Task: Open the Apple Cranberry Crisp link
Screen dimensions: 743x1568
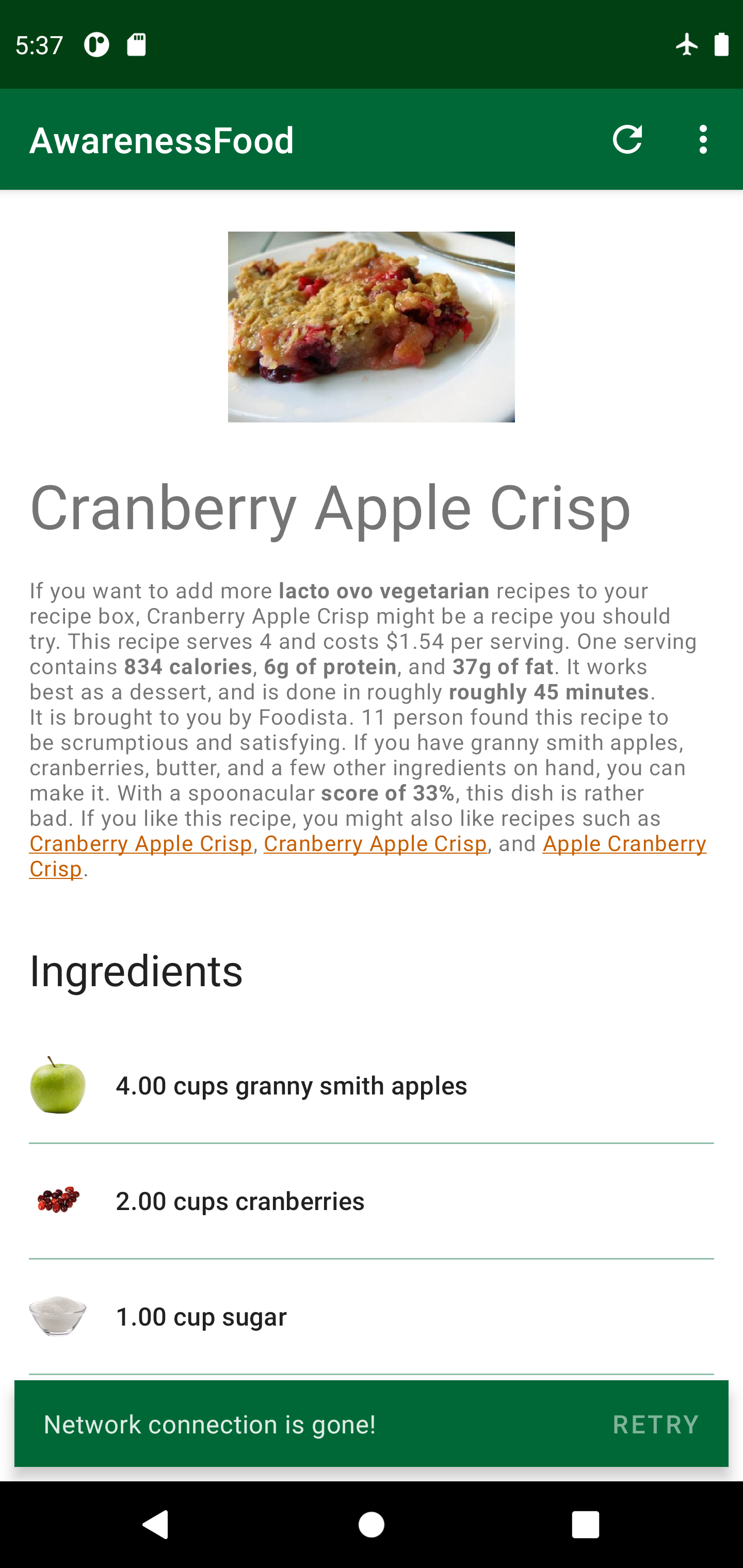Action: pos(624,844)
